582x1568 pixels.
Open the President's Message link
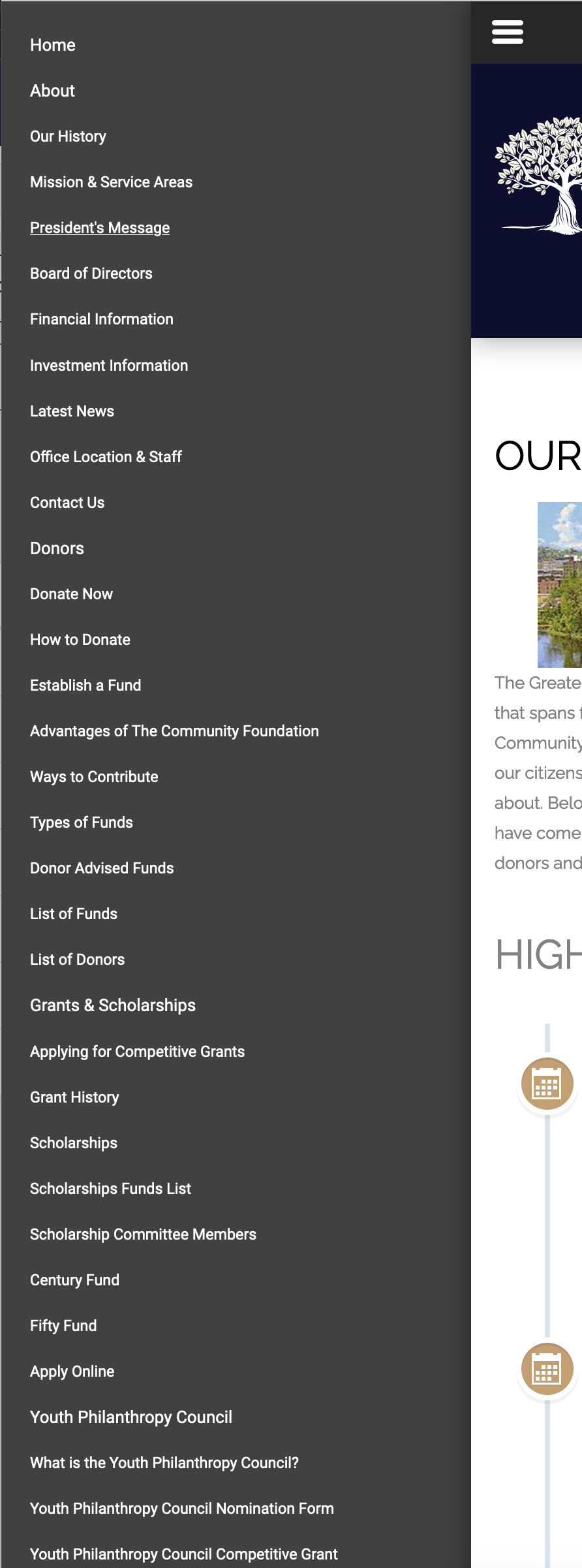tap(100, 228)
